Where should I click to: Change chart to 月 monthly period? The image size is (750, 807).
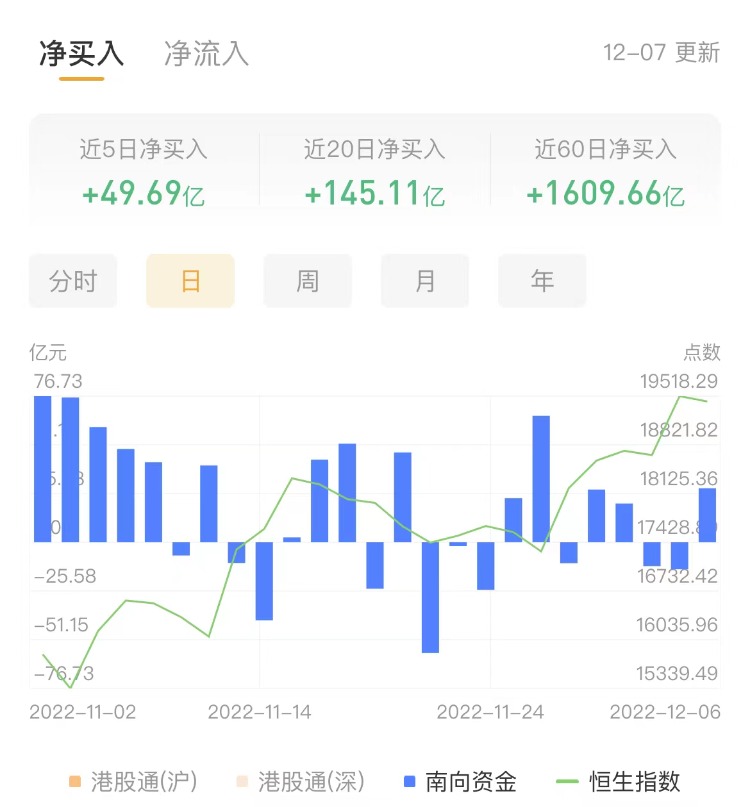[x=425, y=281]
